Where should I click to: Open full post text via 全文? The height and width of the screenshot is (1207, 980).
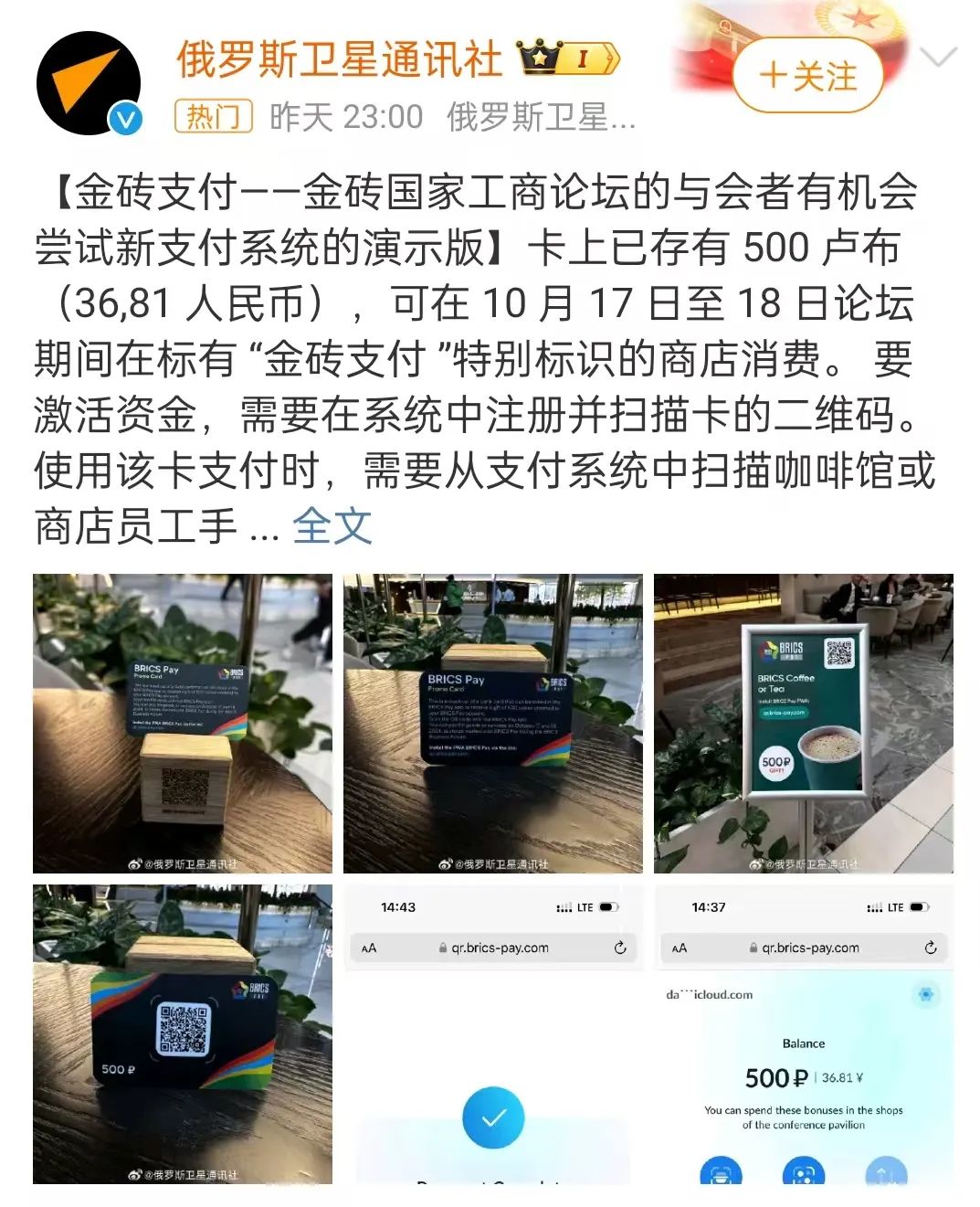[332, 526]
